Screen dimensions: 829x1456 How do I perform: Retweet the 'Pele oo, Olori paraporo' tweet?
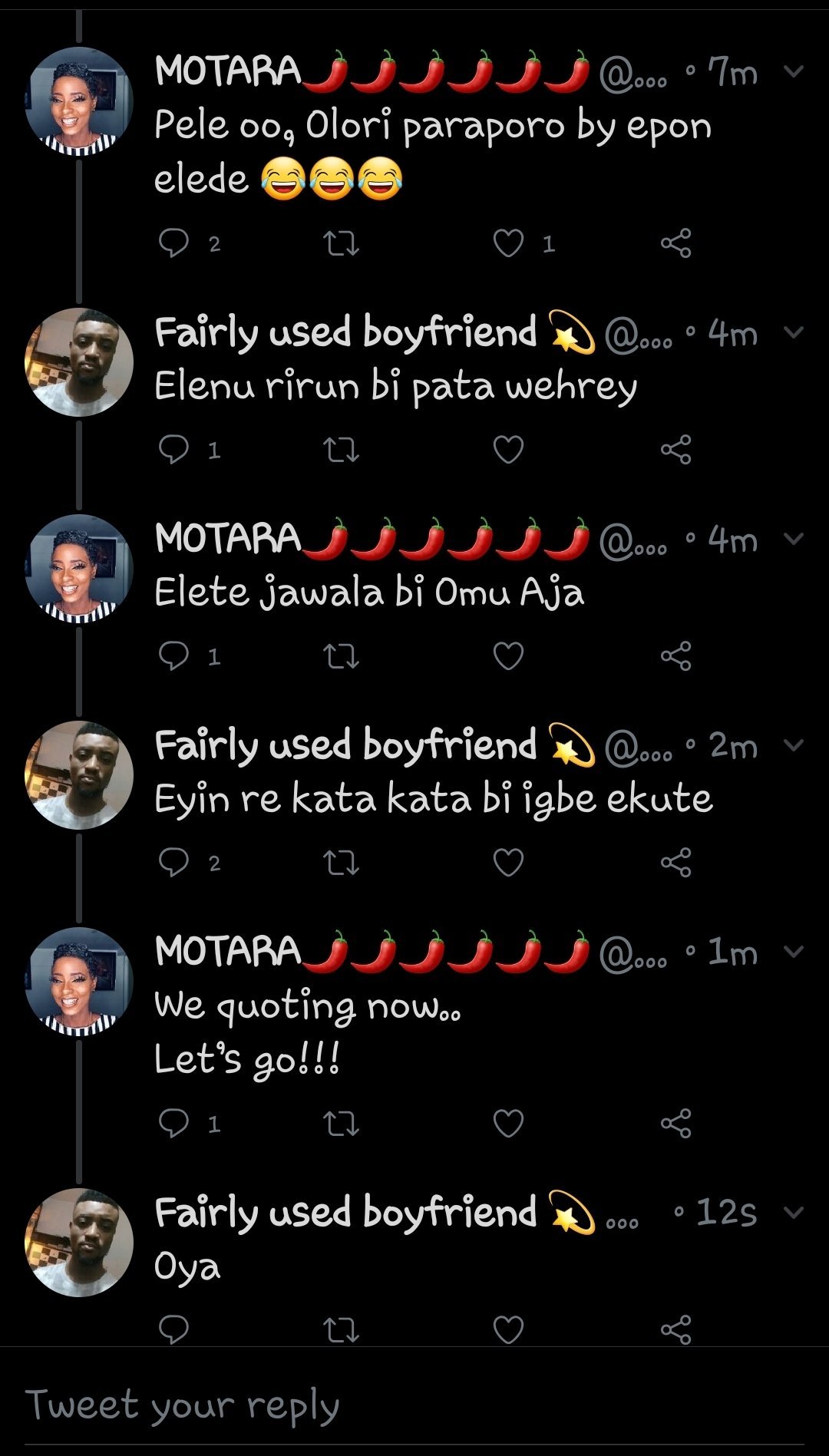[341, 243]
